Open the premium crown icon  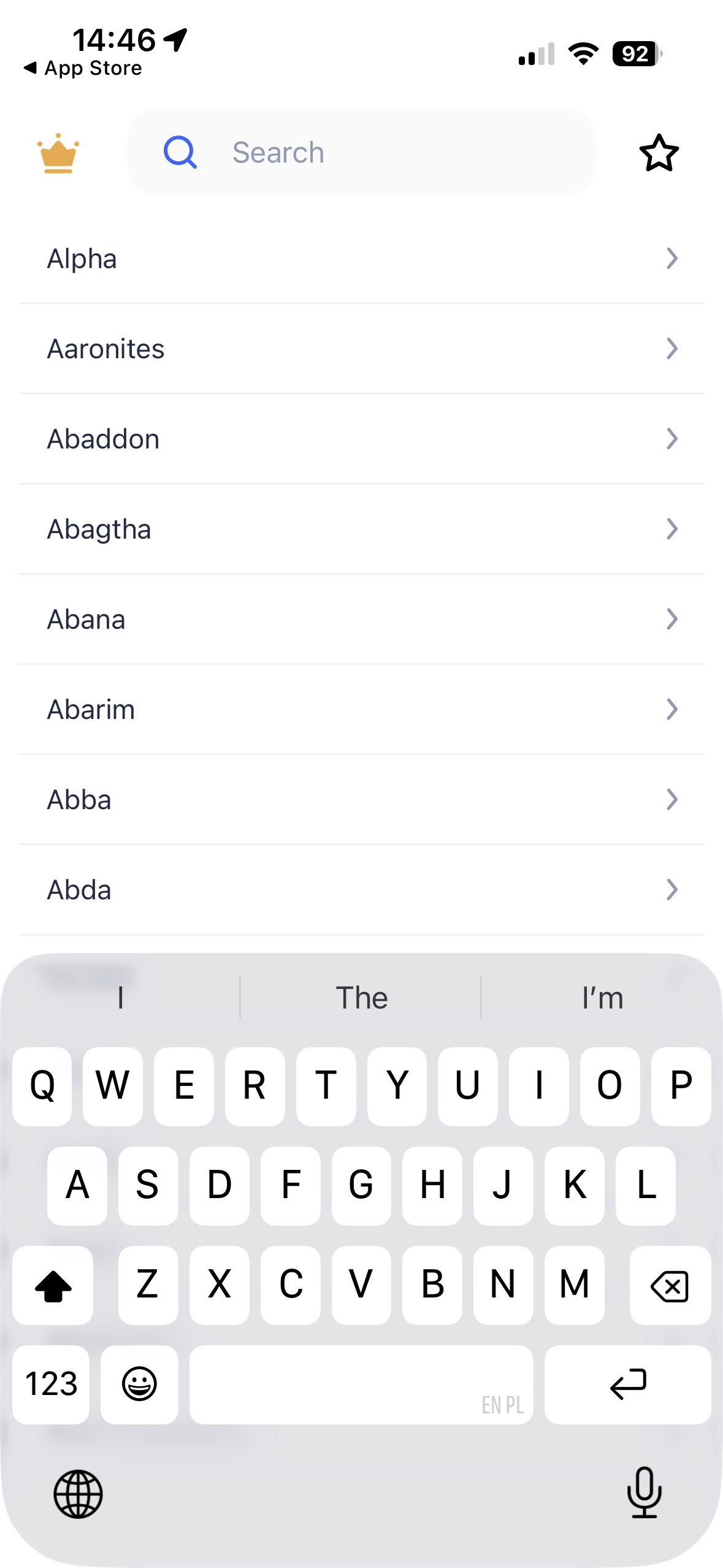click(x=58, y=153)
